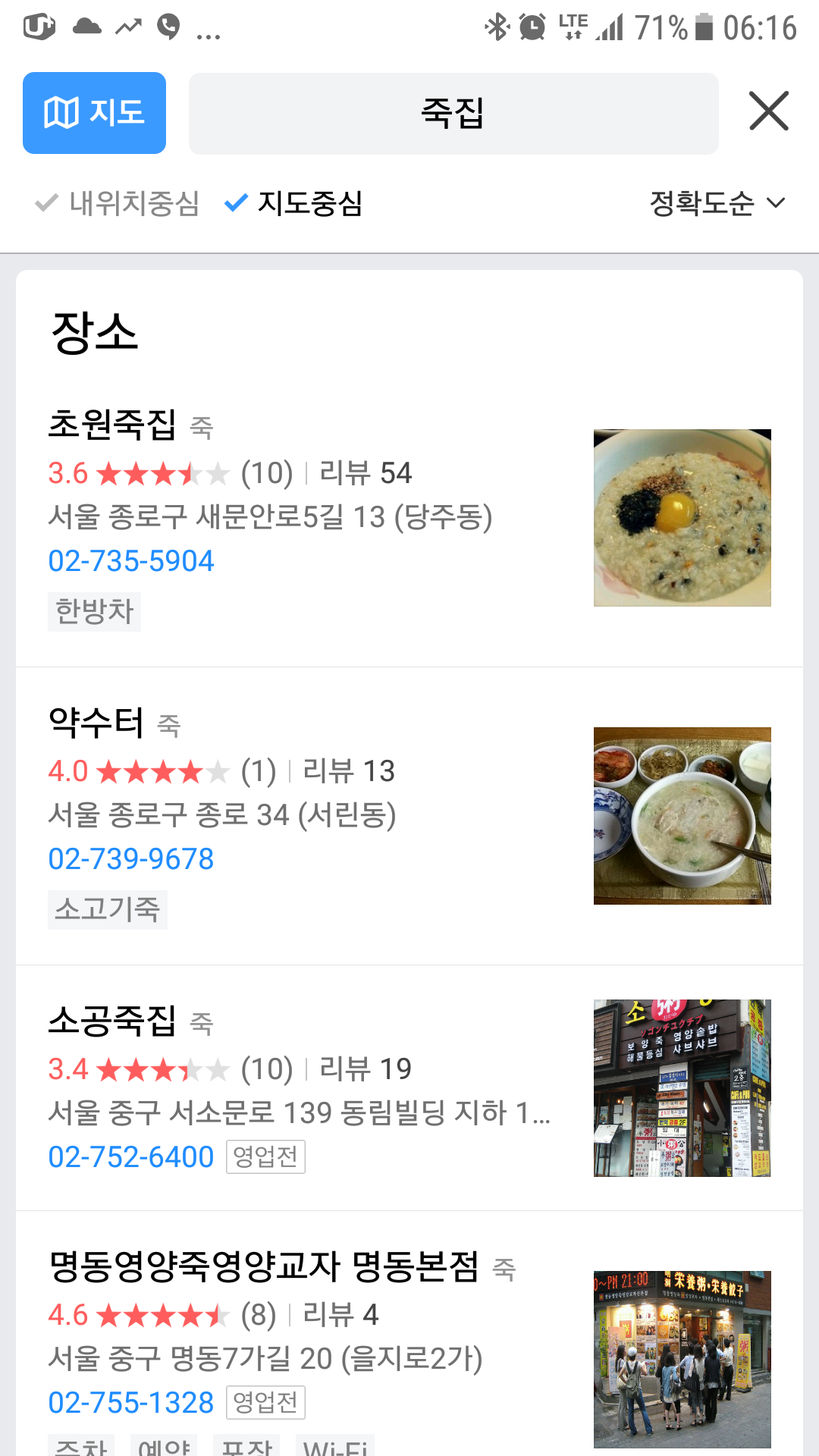Viewport: 819px width, 1456px height.
Task: Tap the 죽집 search field
Action: [x=453, y=114]
